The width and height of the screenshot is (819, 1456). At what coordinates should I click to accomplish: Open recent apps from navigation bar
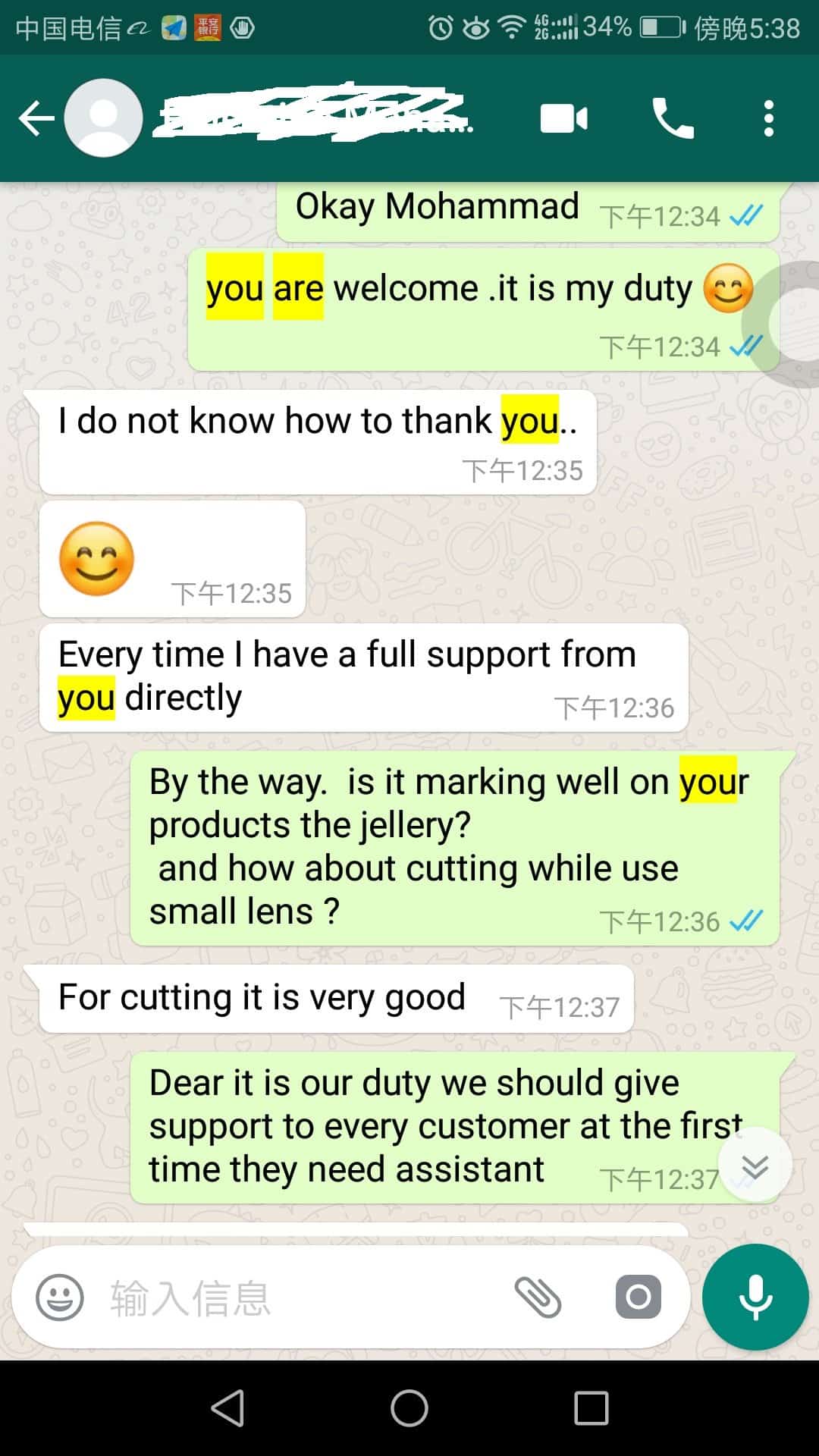coord(591,1409)
